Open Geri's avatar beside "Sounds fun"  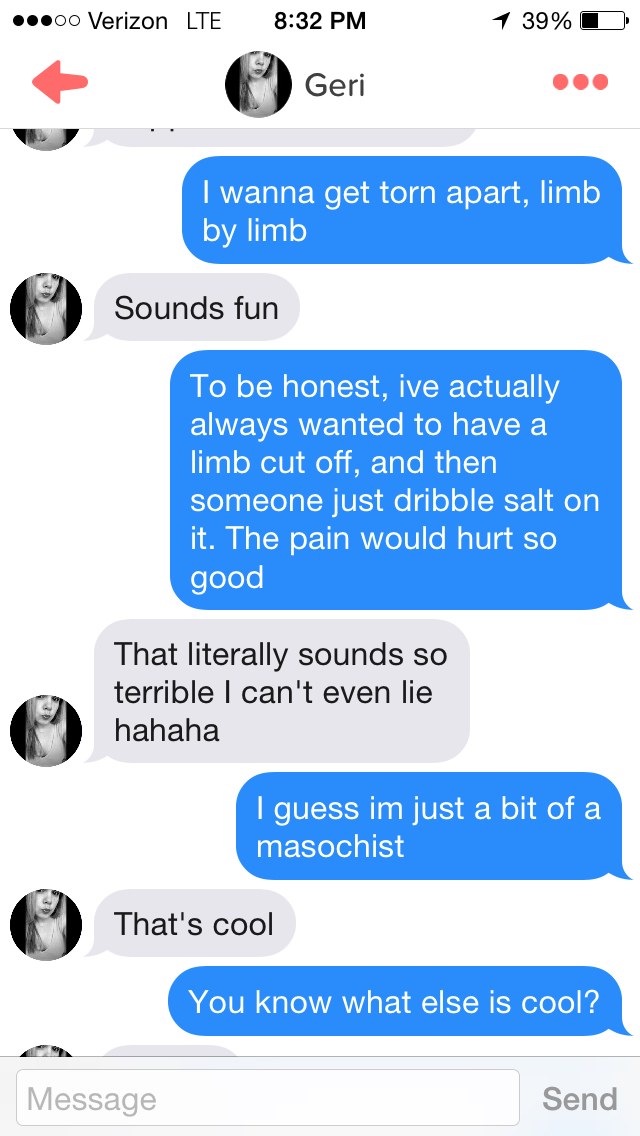click(46, 309)
